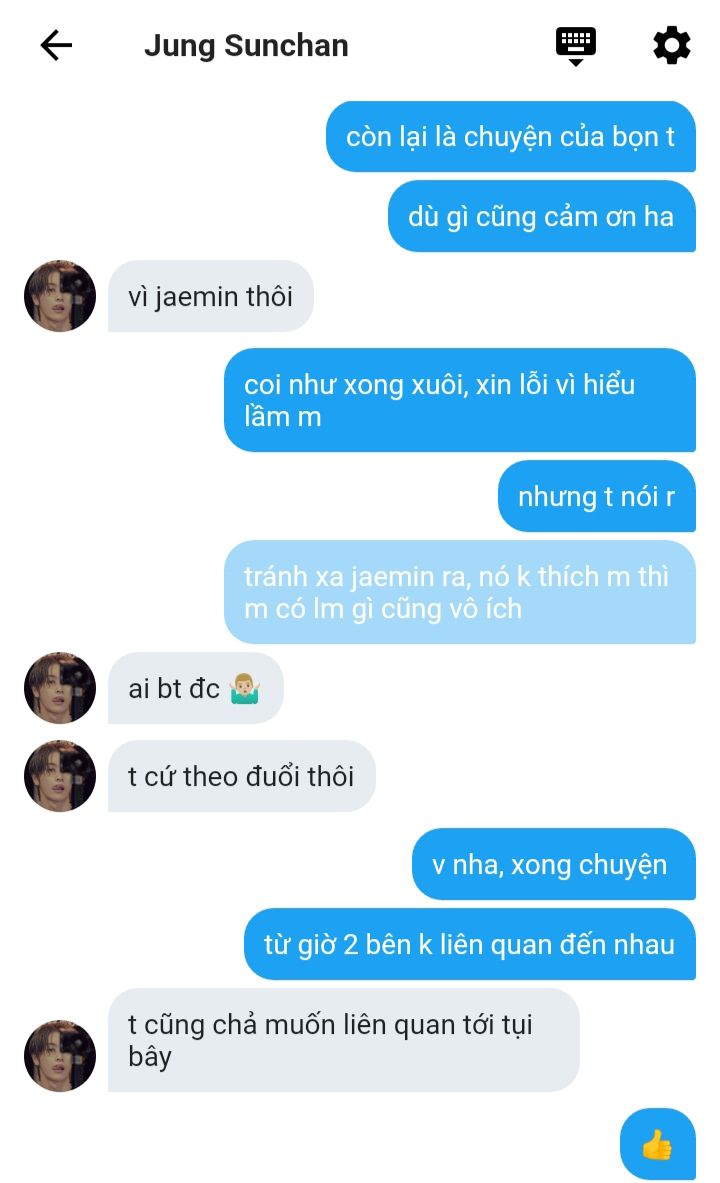Go back from Jung Sunchan chat
The width and height of the screenshot is (720, 1183).
(x=56, y=45)
